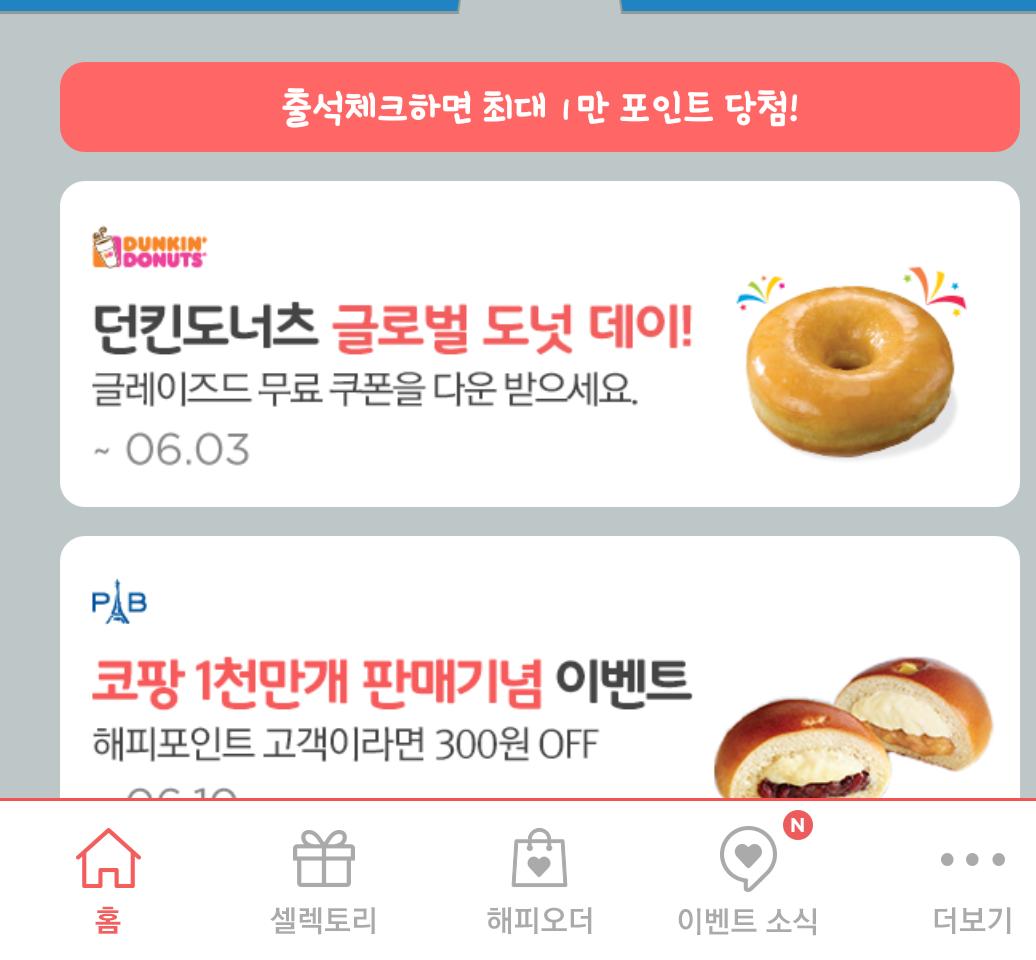Tap the 출석체크 attendance check banner
The image size is (1036, 960).
tap(539, 107)
